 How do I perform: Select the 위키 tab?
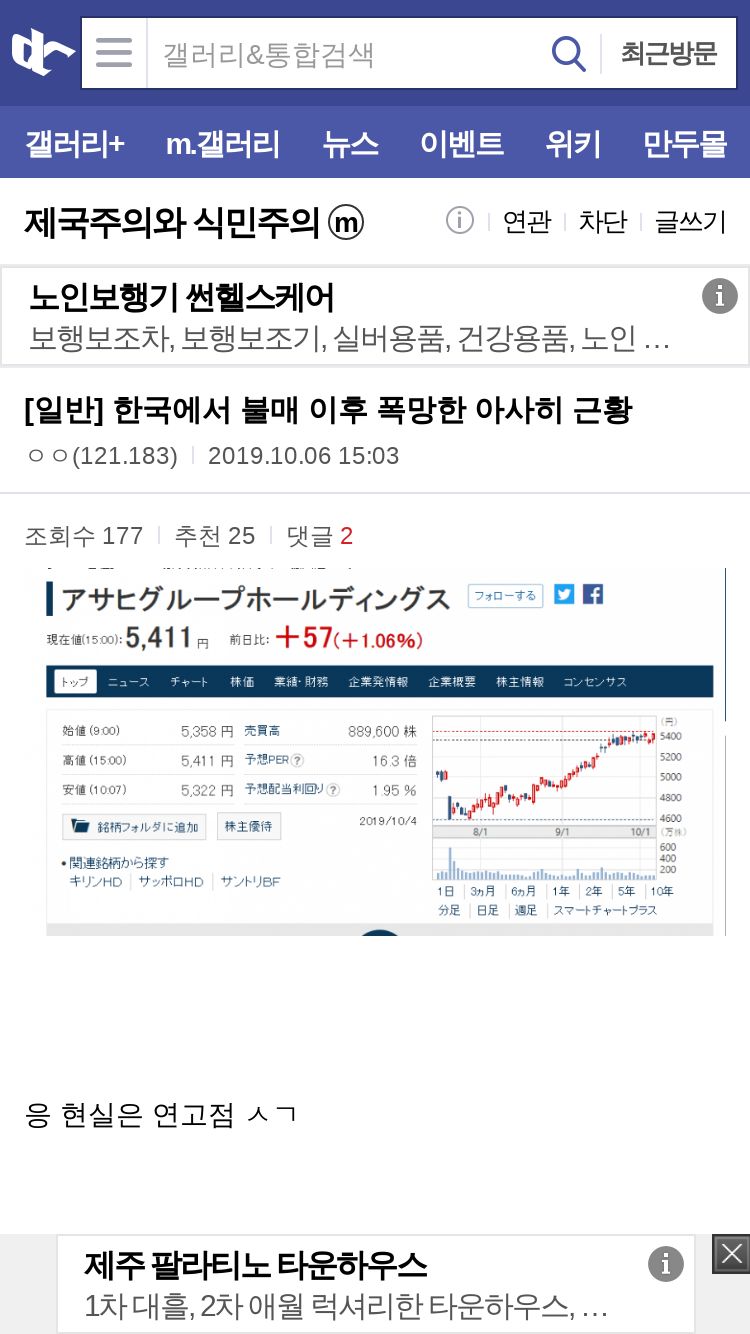(x=573, y=143)
